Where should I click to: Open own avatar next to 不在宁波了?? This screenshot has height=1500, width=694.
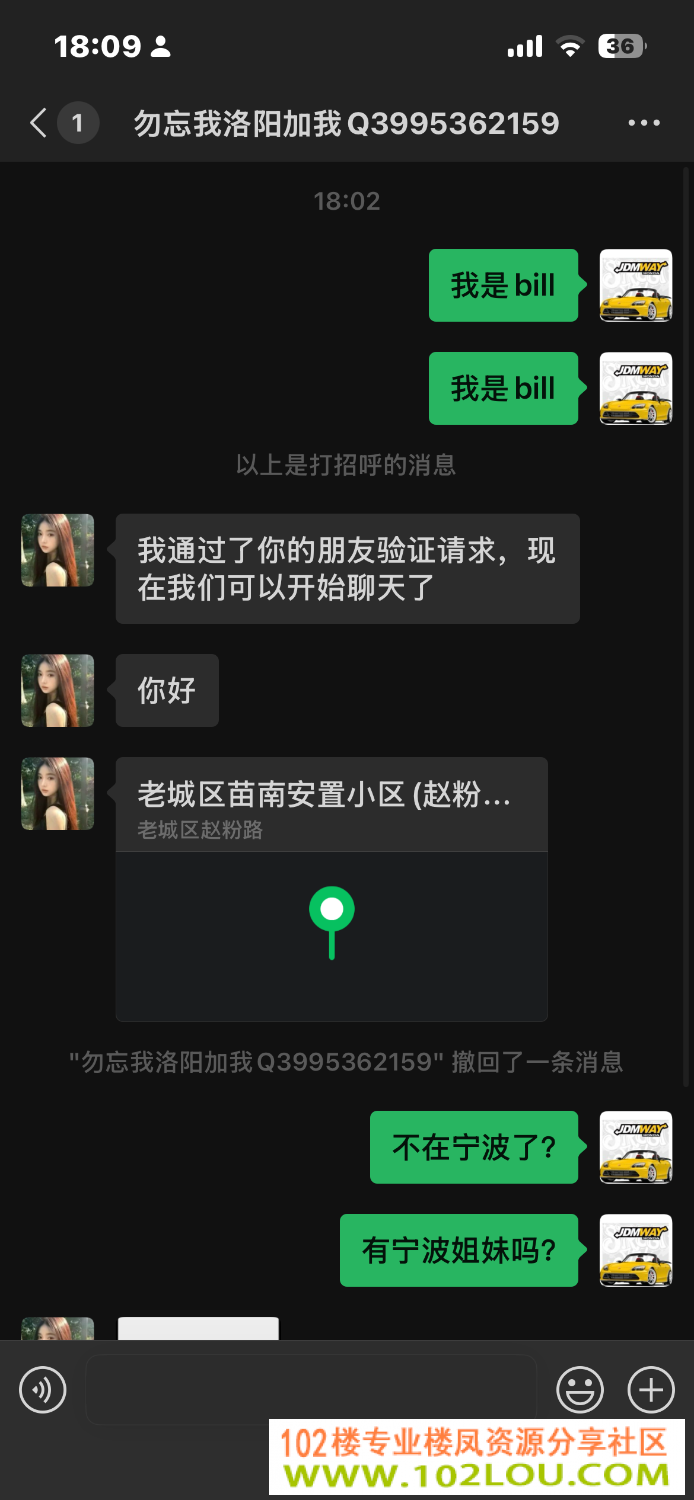click(636, 1147)
